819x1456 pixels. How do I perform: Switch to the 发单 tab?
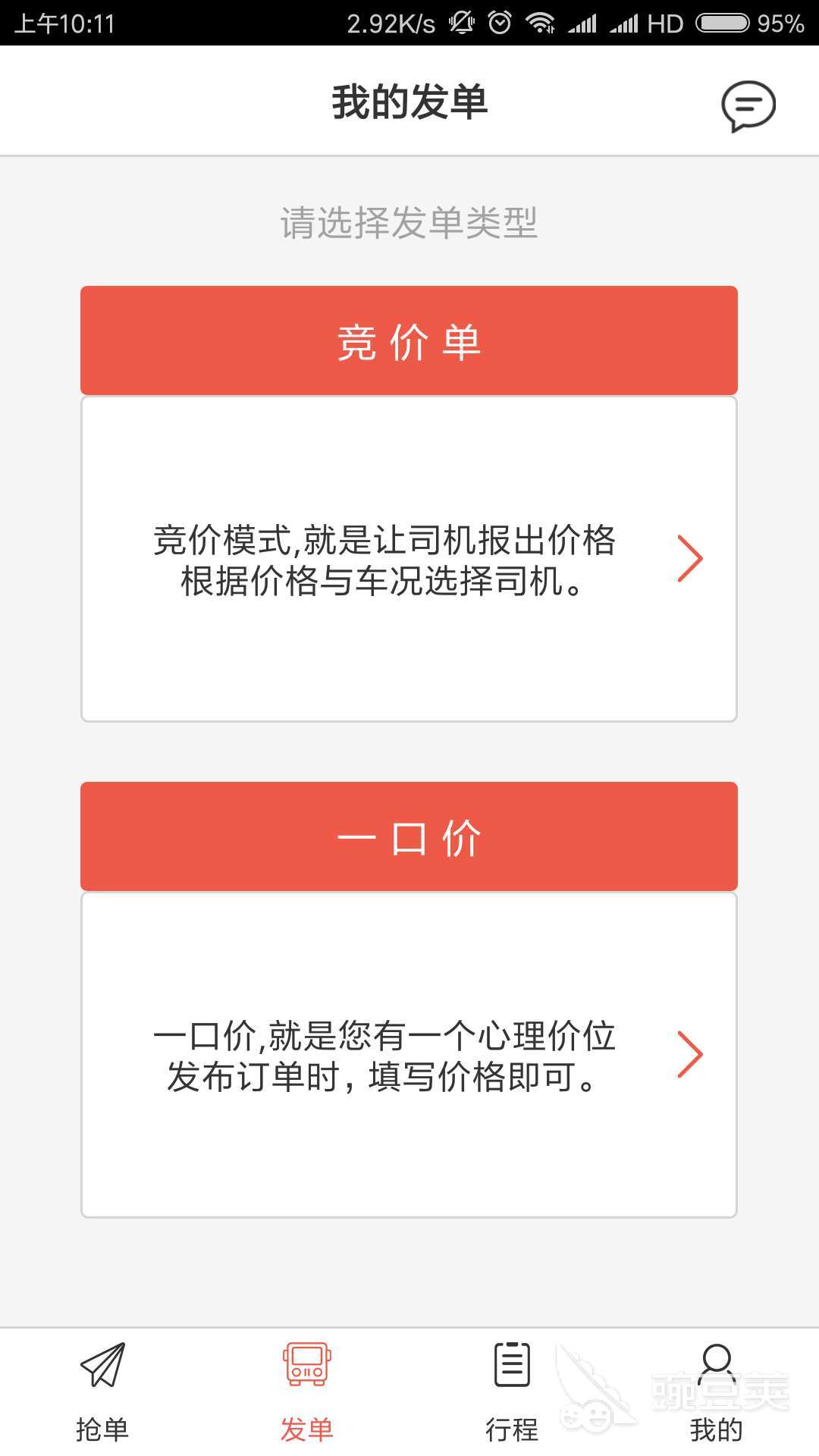tap(307, 1392)
